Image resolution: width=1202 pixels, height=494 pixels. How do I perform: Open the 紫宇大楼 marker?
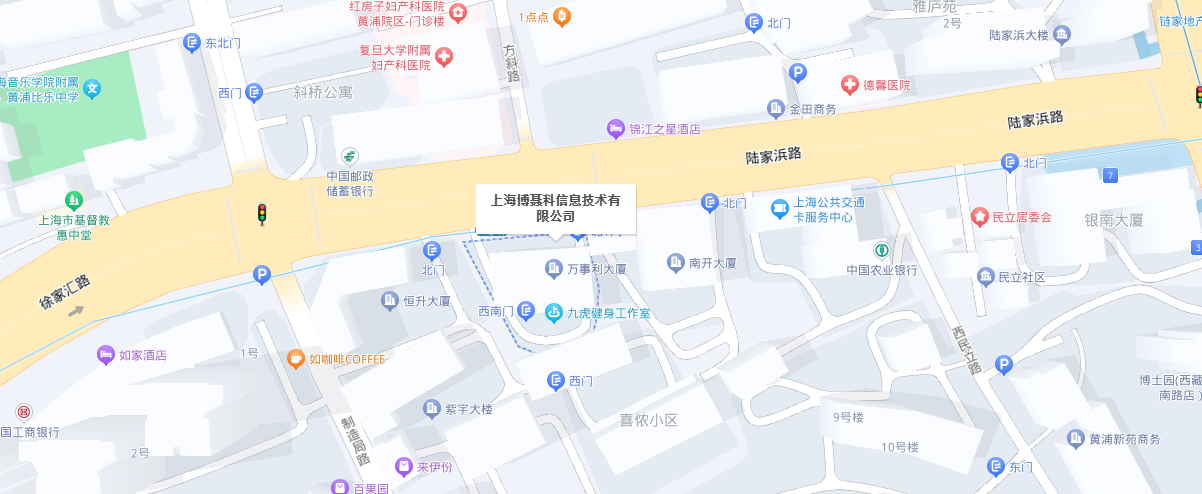[431, 408]
